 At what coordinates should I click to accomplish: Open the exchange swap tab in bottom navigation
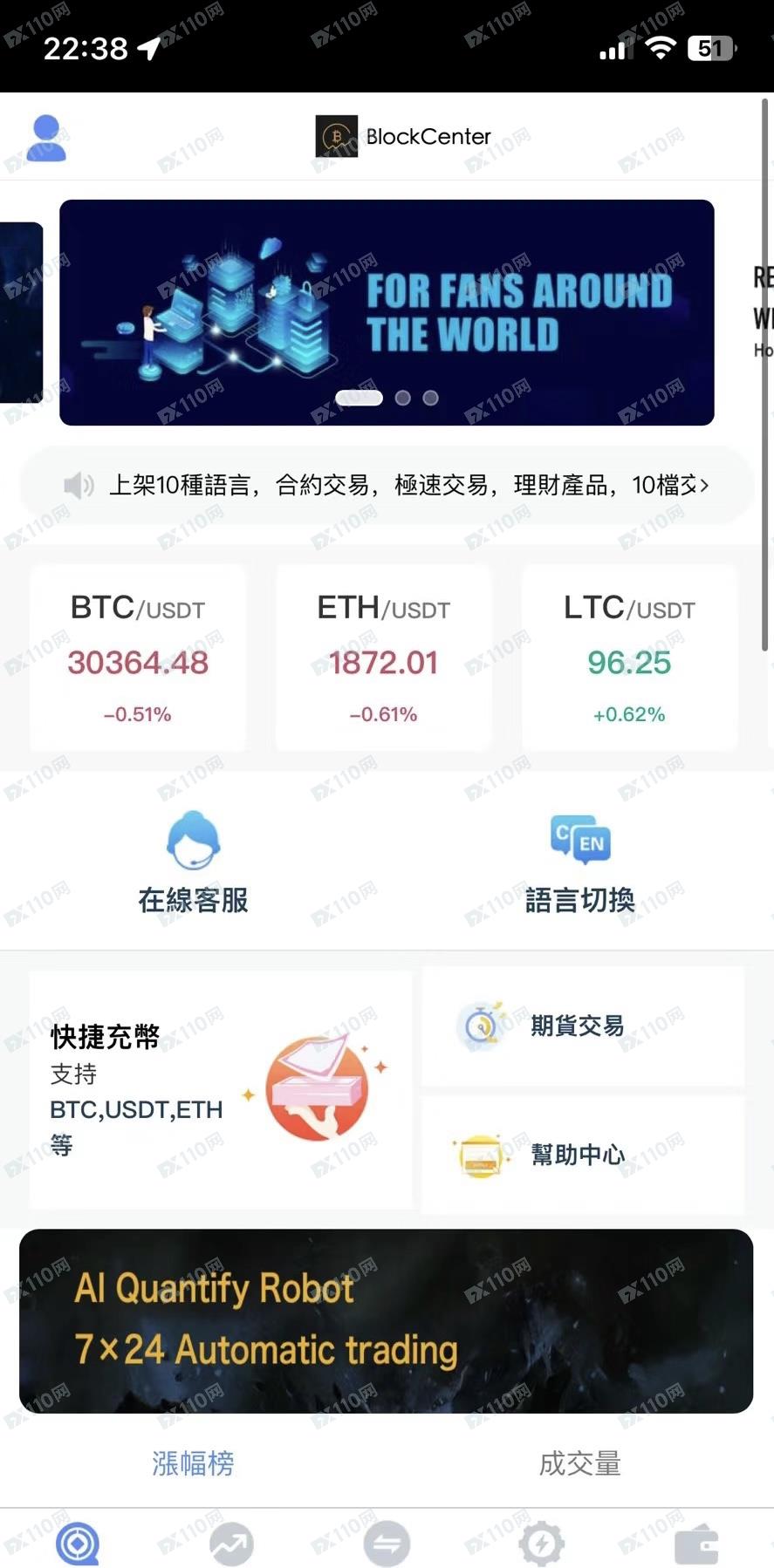click(387, 1544)
